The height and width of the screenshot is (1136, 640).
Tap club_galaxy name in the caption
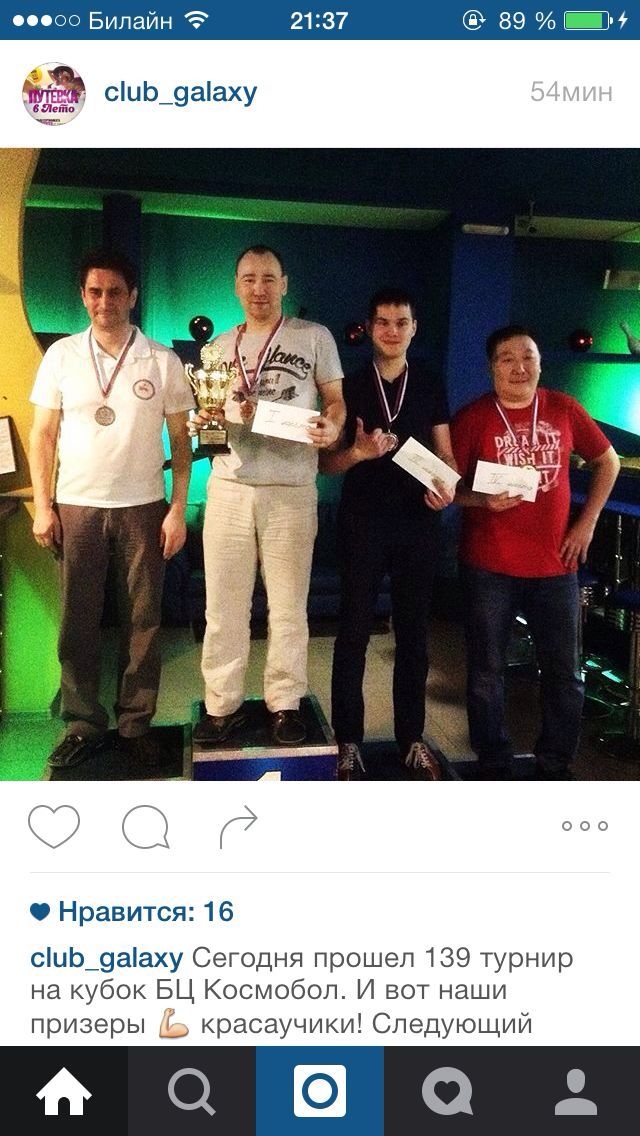[x=106, y=958]
